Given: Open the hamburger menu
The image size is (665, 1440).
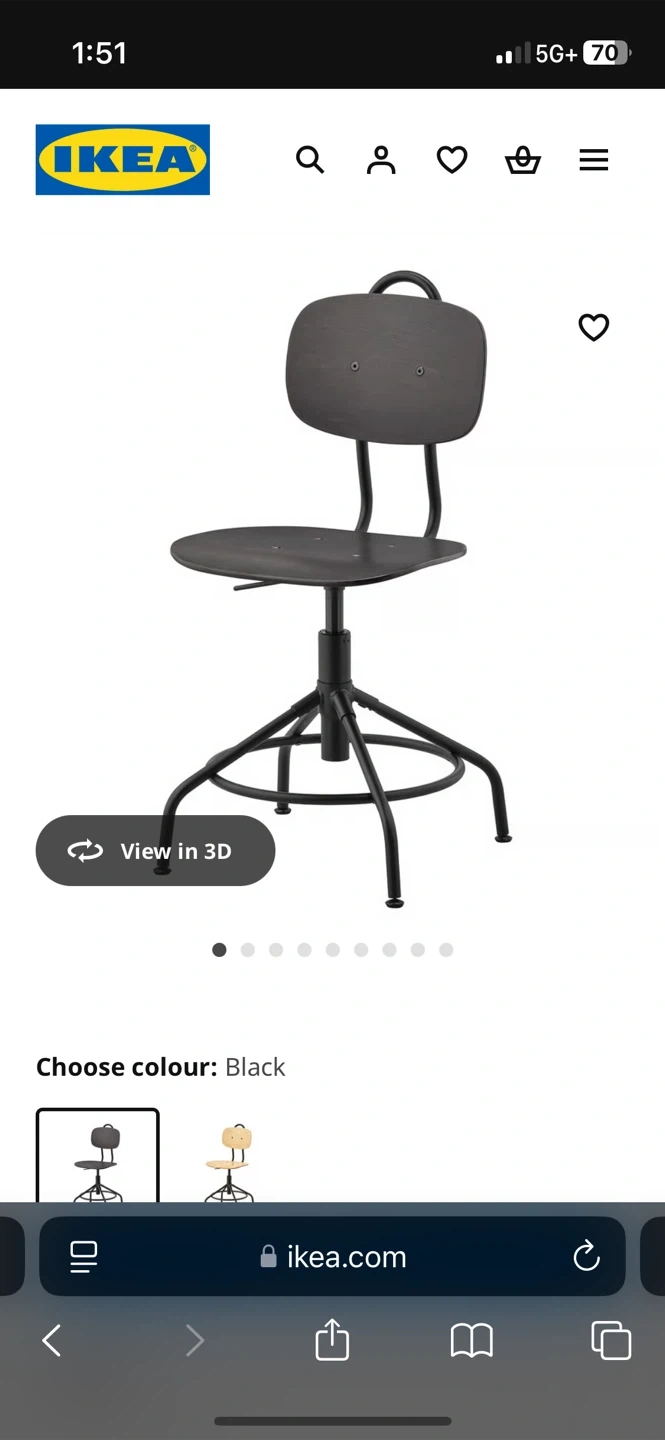Looking at the screenshot, I should tap(594, 160).
